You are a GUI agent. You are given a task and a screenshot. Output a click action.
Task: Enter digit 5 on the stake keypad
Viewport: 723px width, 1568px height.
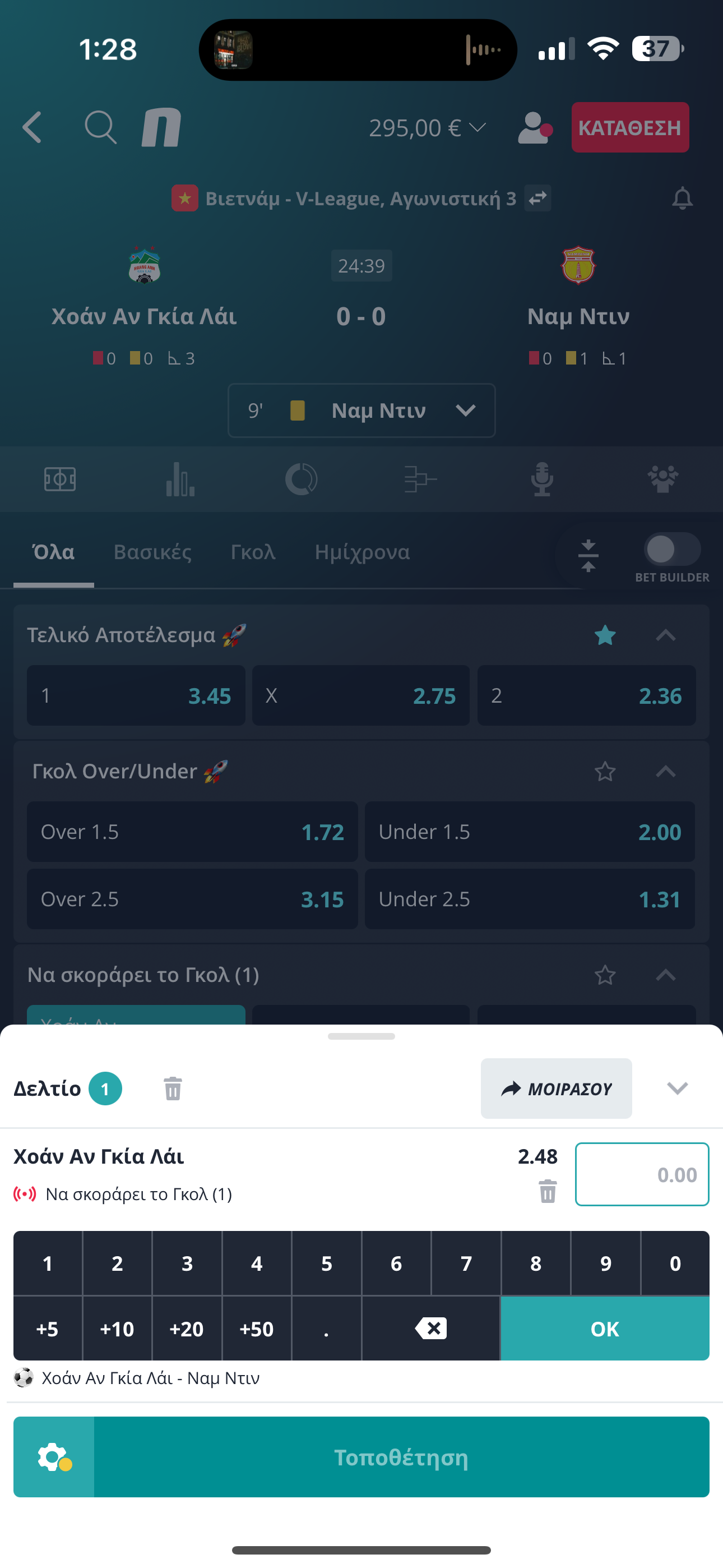click(x=327, y=1263)
